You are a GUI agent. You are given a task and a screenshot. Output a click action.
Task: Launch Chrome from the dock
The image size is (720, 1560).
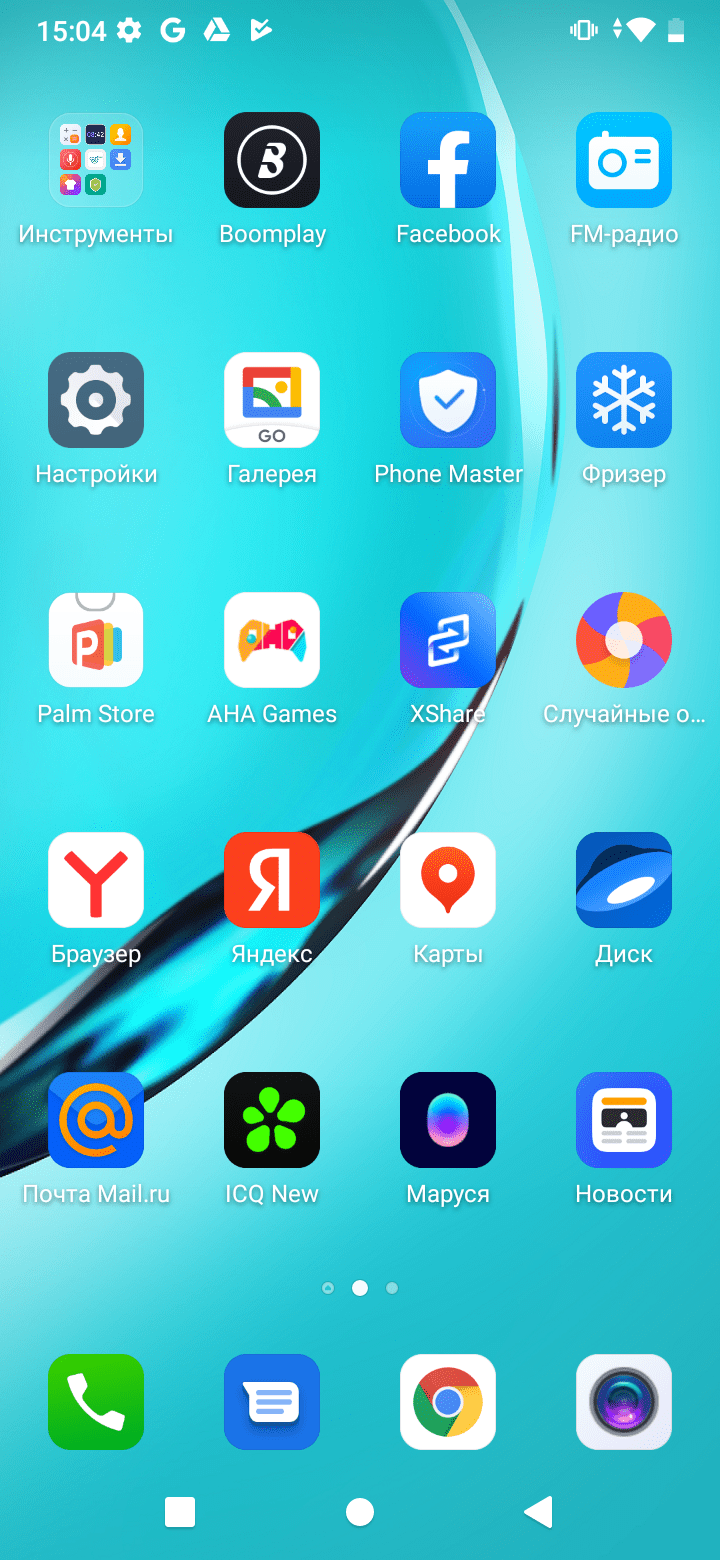point(448,1402)
